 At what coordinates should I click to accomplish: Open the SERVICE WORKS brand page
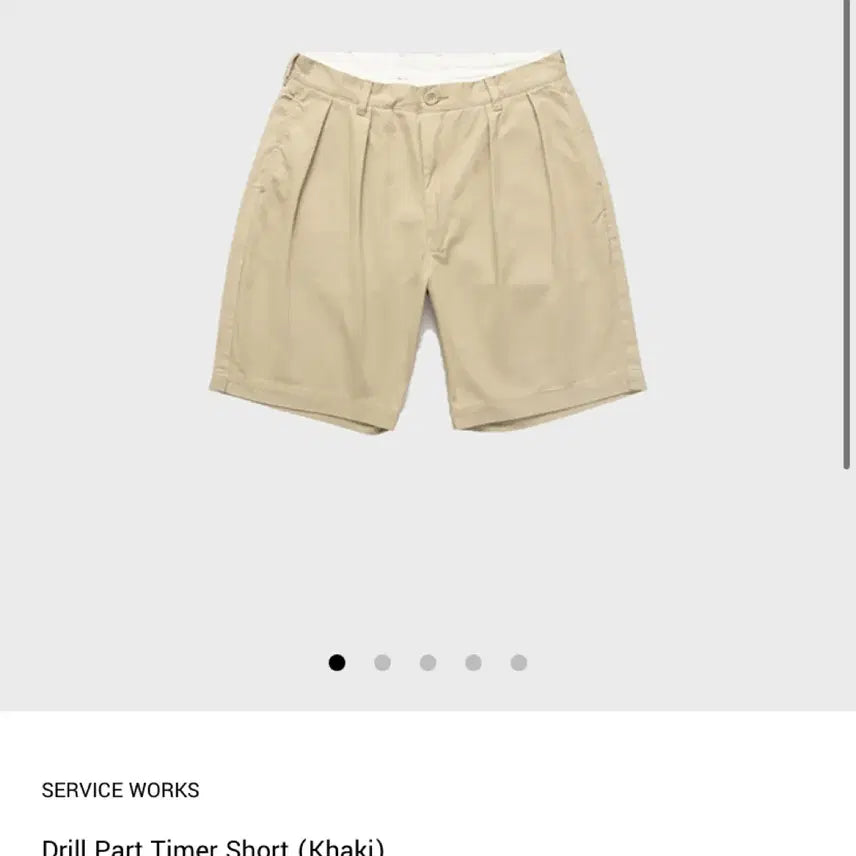coord(120,790)
